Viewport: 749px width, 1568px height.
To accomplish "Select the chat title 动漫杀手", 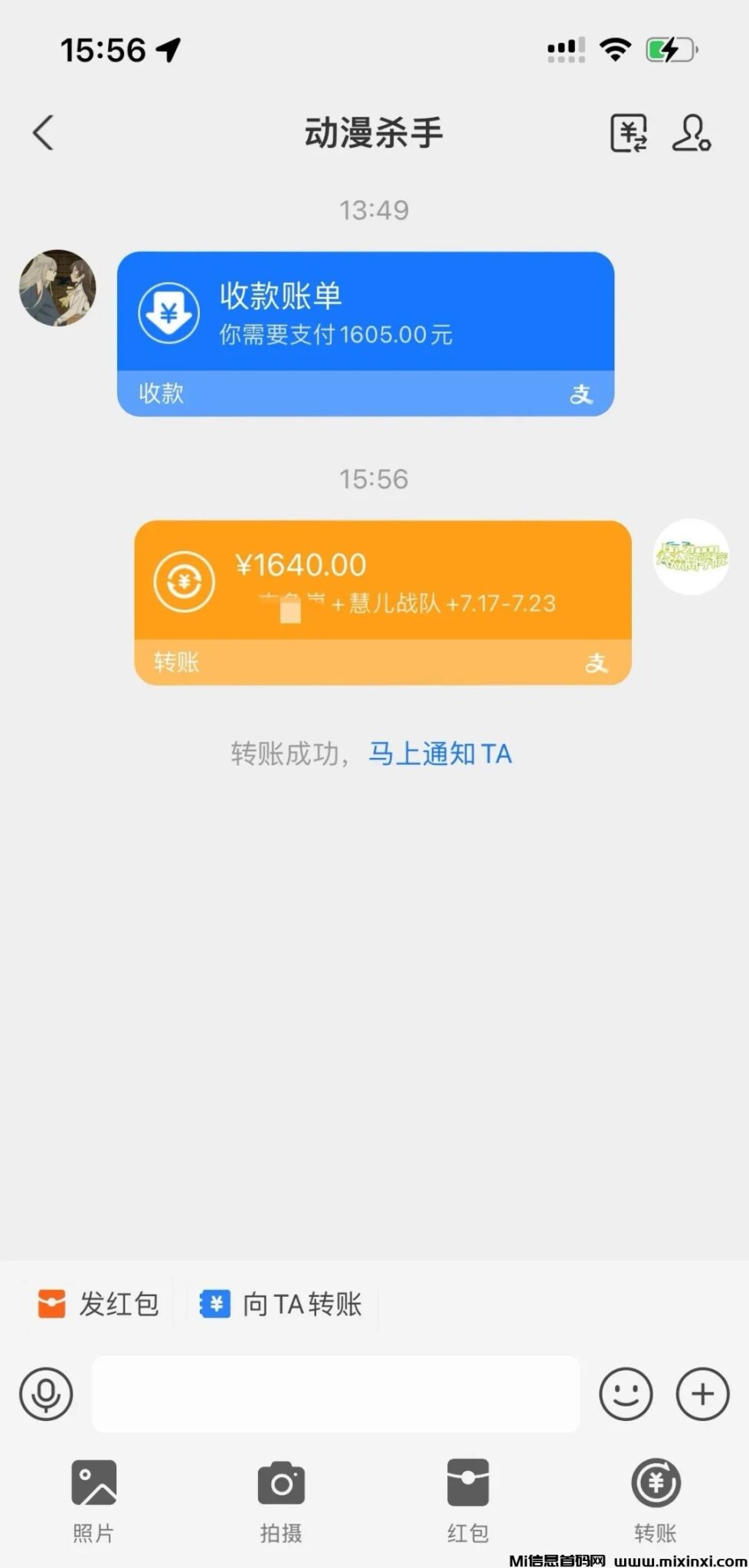I will pos(374,132).
